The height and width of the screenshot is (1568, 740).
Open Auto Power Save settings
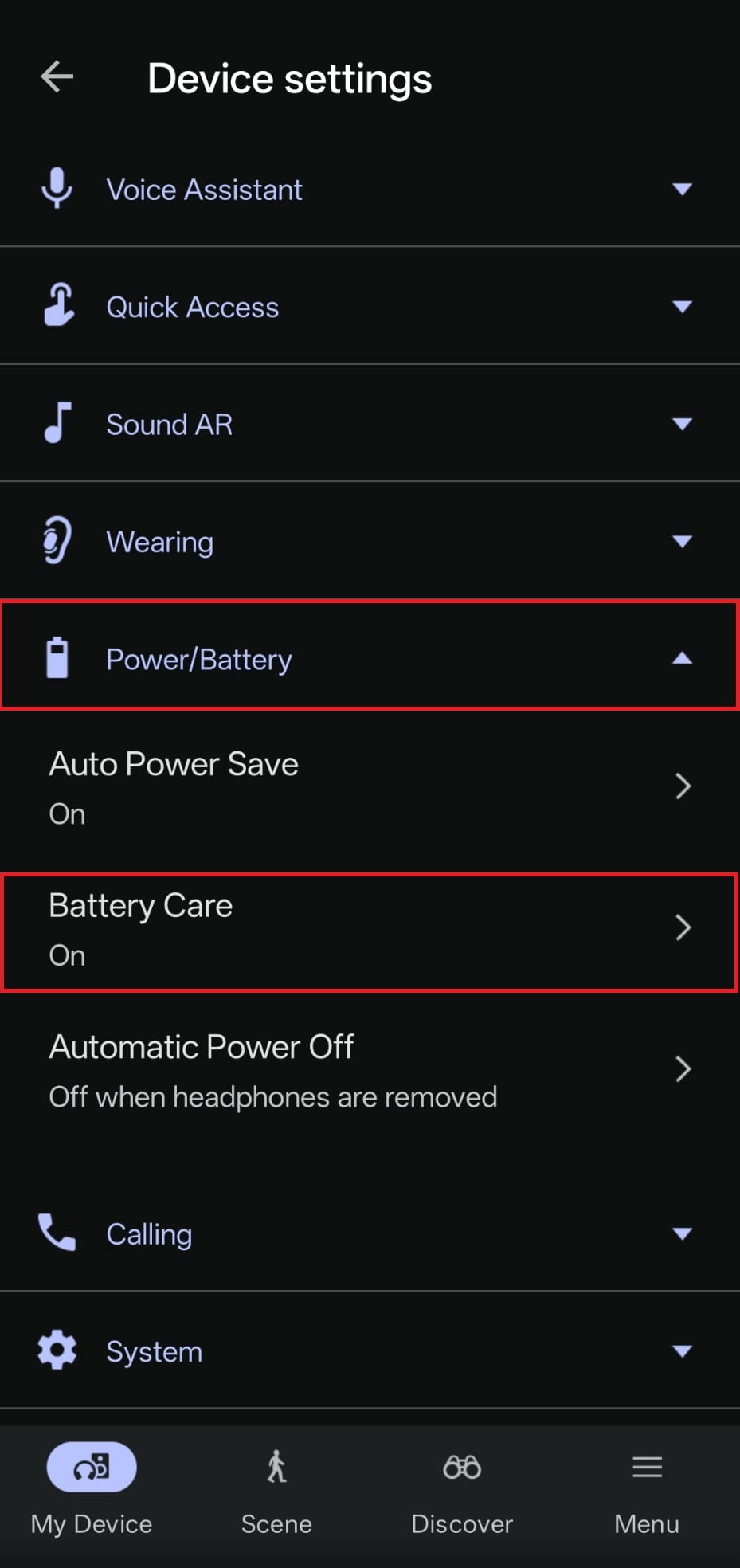point(370,787)
